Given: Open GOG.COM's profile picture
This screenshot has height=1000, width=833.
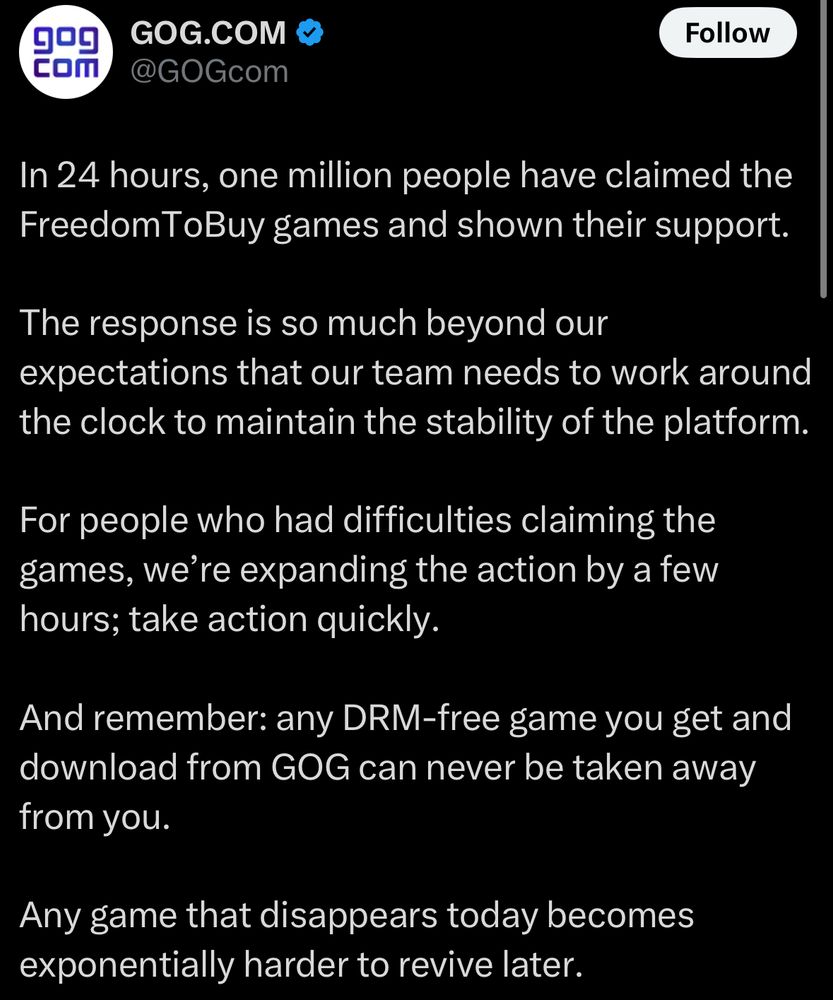Looking at the screenshot, I should coord(65,53).
